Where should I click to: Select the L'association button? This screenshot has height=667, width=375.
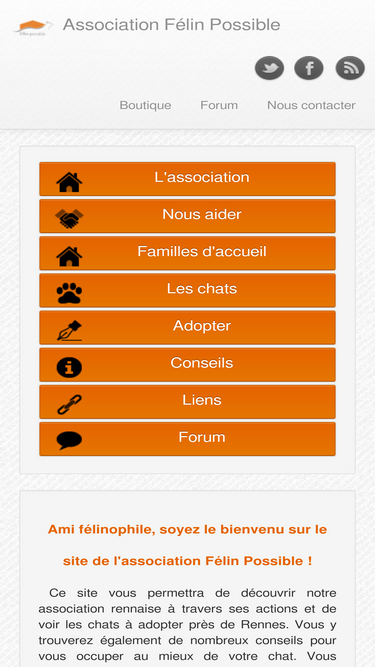(x=188, y=179)
